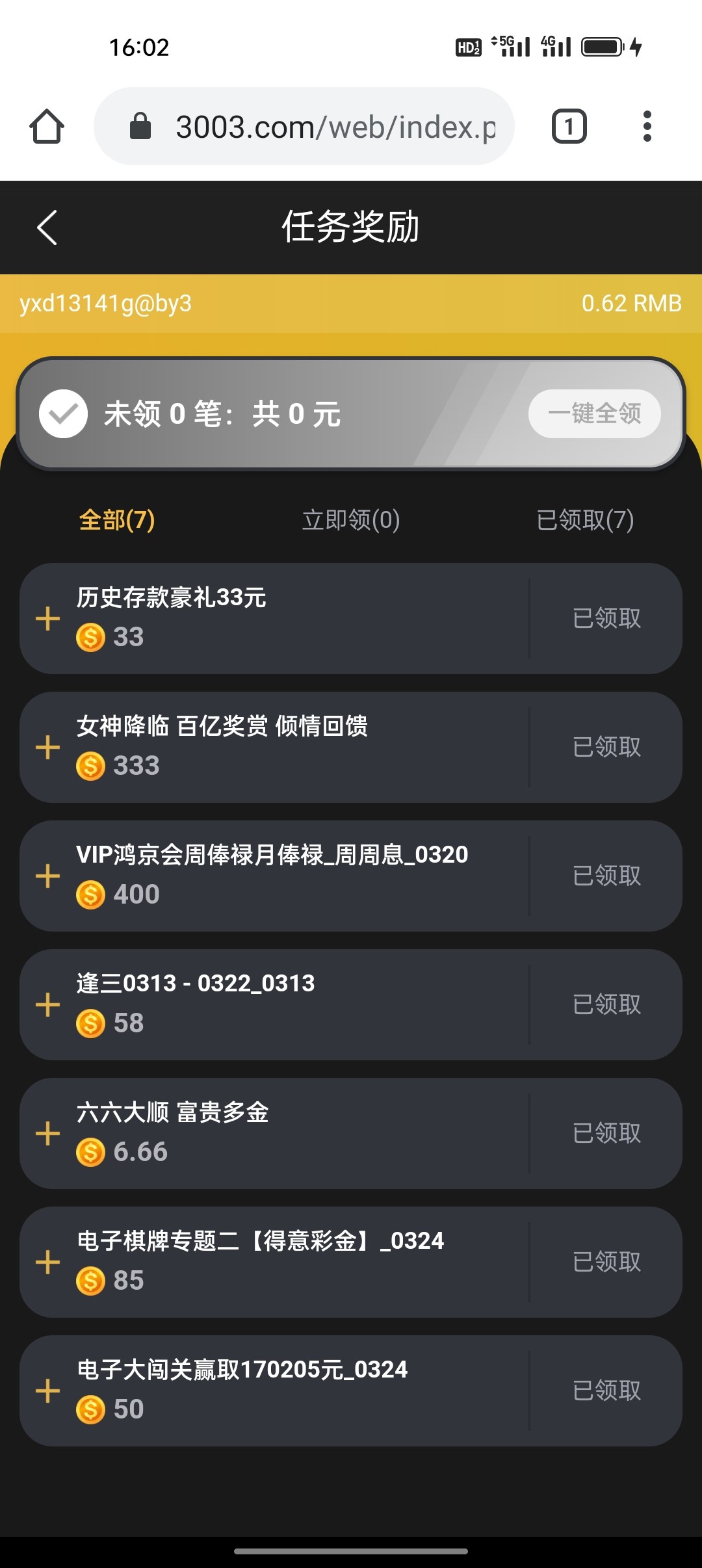The width and height of the screenshot is (702, 1568).
Task: Switch to the 全部(7) tab
Action: tap(117, 520)
